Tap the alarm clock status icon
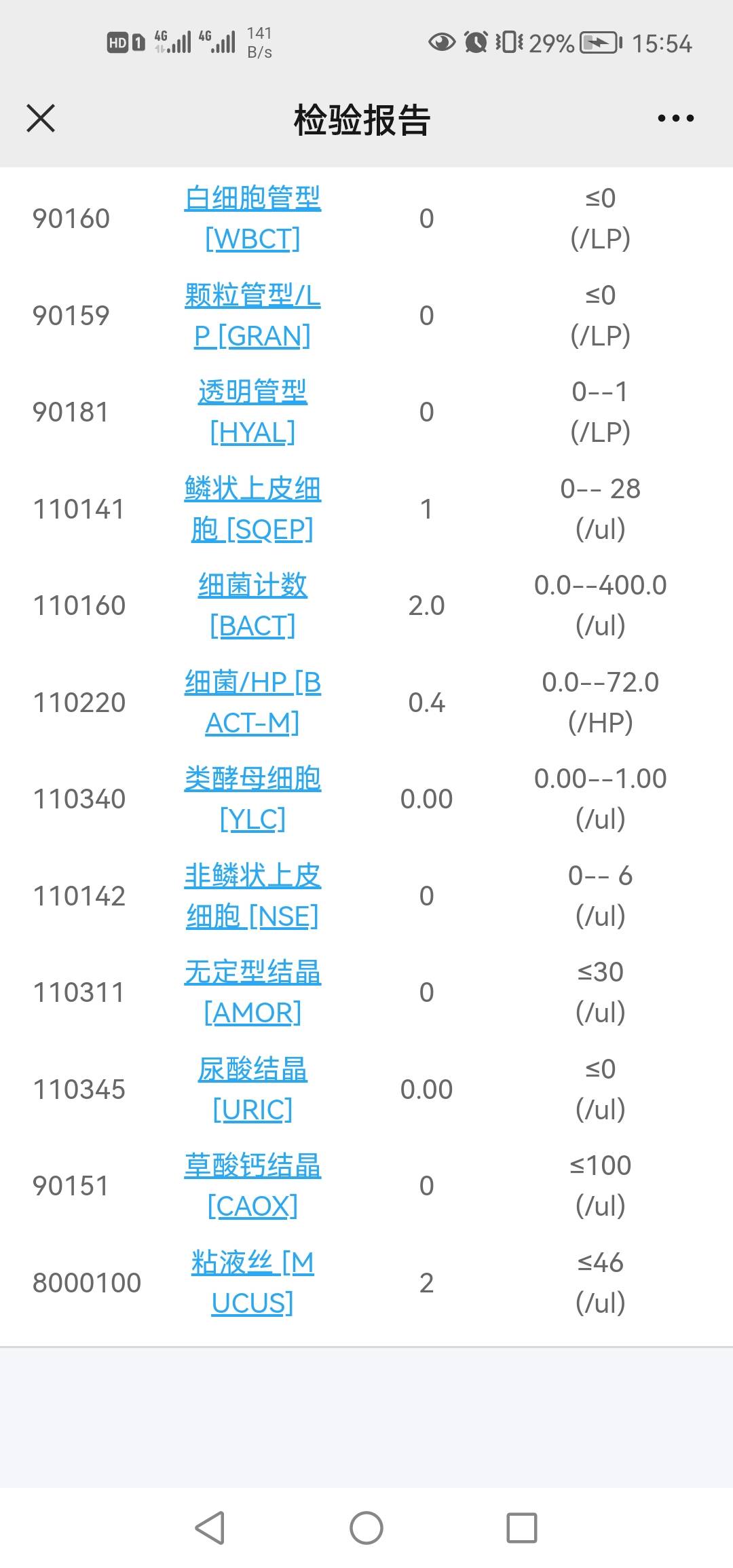Screen dimensions: 733x1568 point(475,42)
